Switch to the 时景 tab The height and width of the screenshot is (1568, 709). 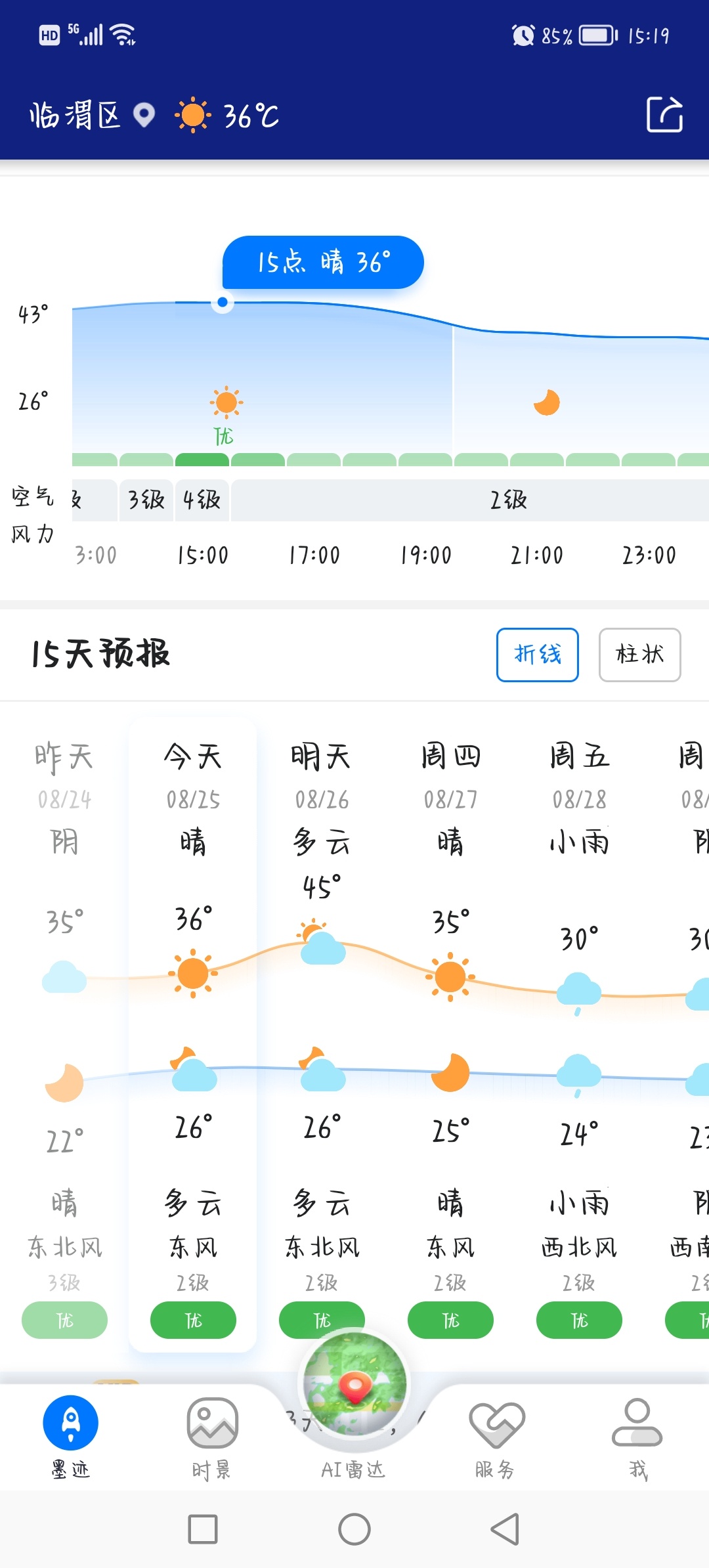point(212,1437)
